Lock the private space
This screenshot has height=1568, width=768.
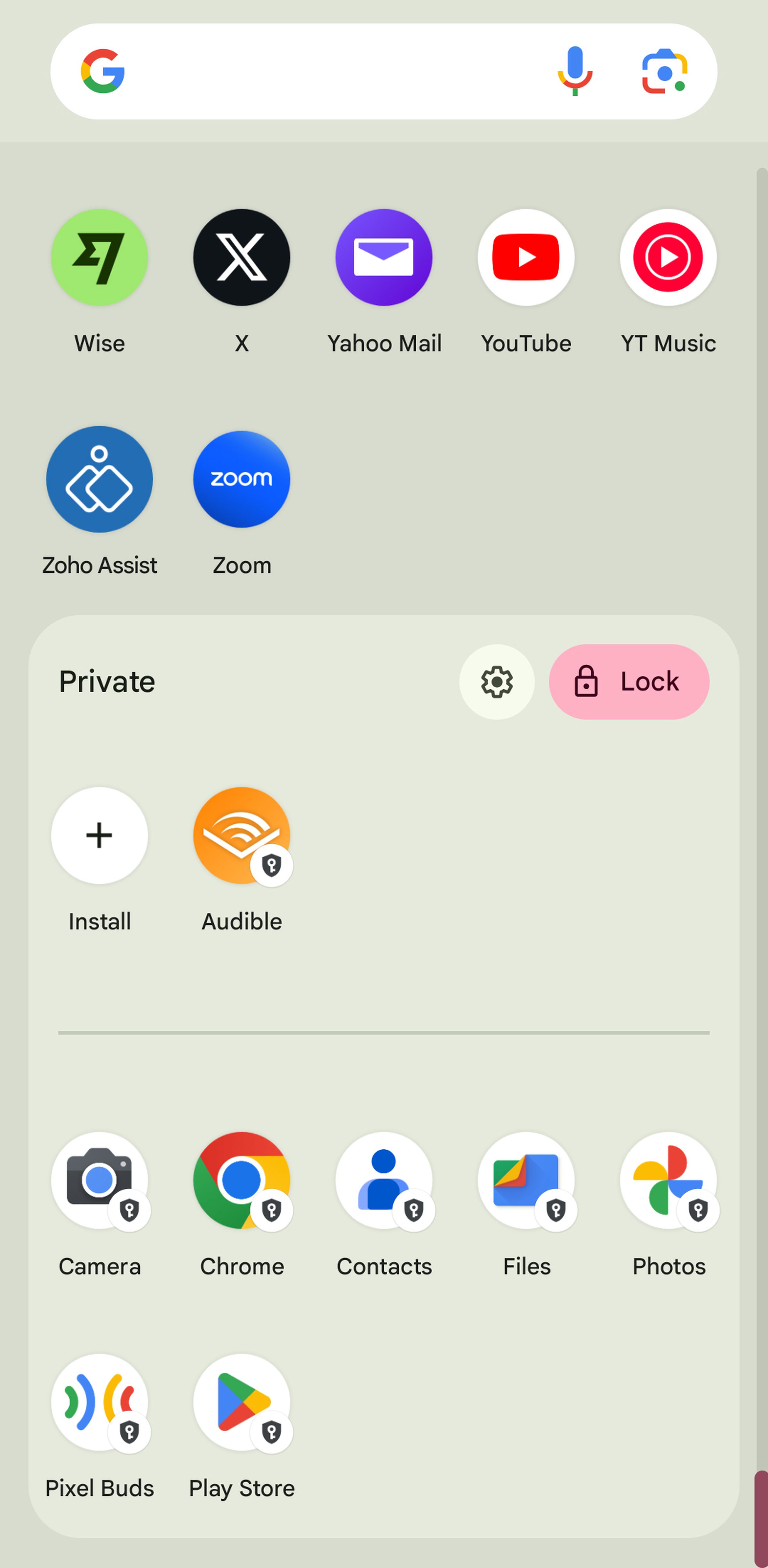[x=629, y=682]
